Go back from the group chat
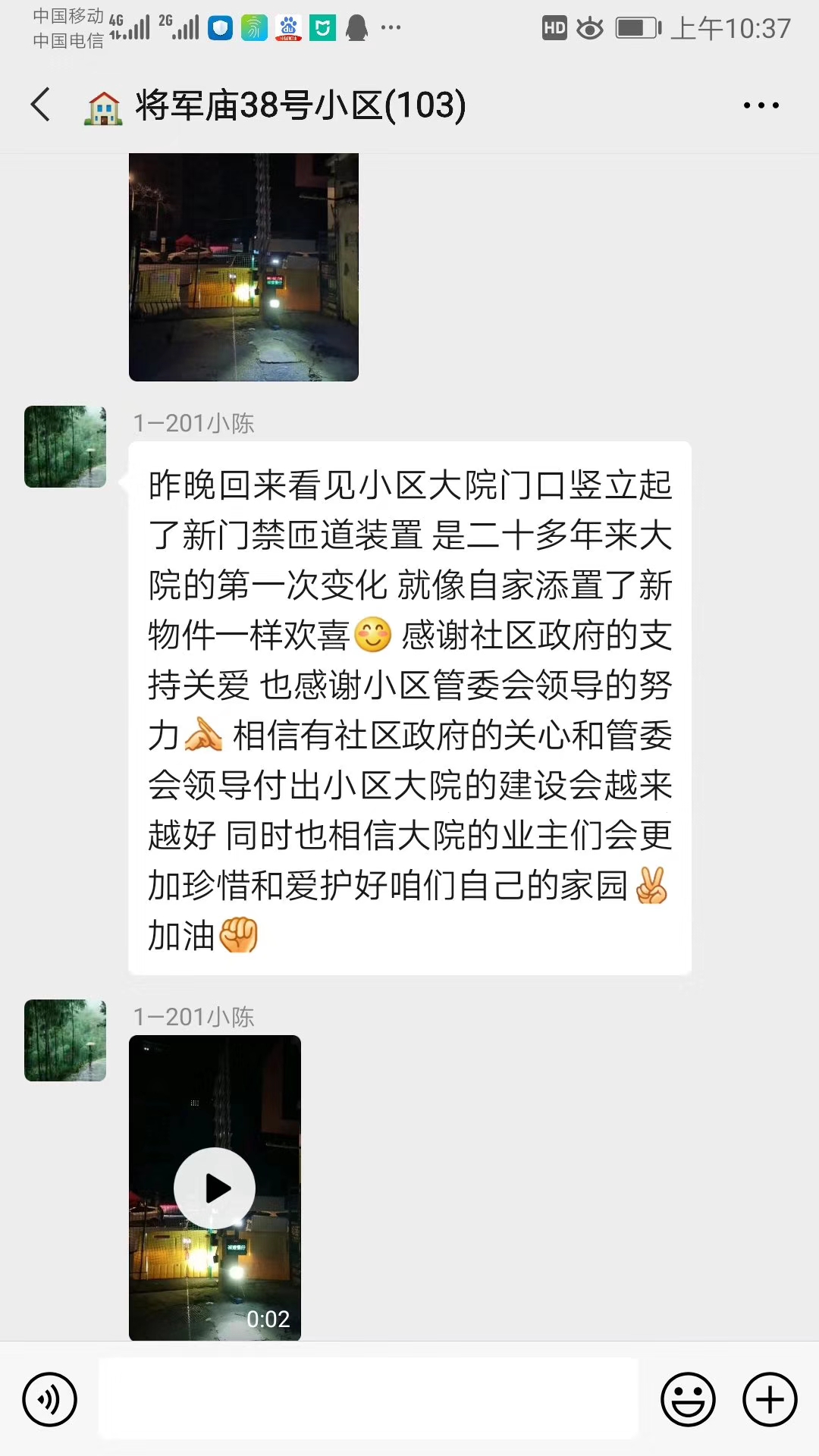Viewport: 819px width, 1456px height. point(41,105)
